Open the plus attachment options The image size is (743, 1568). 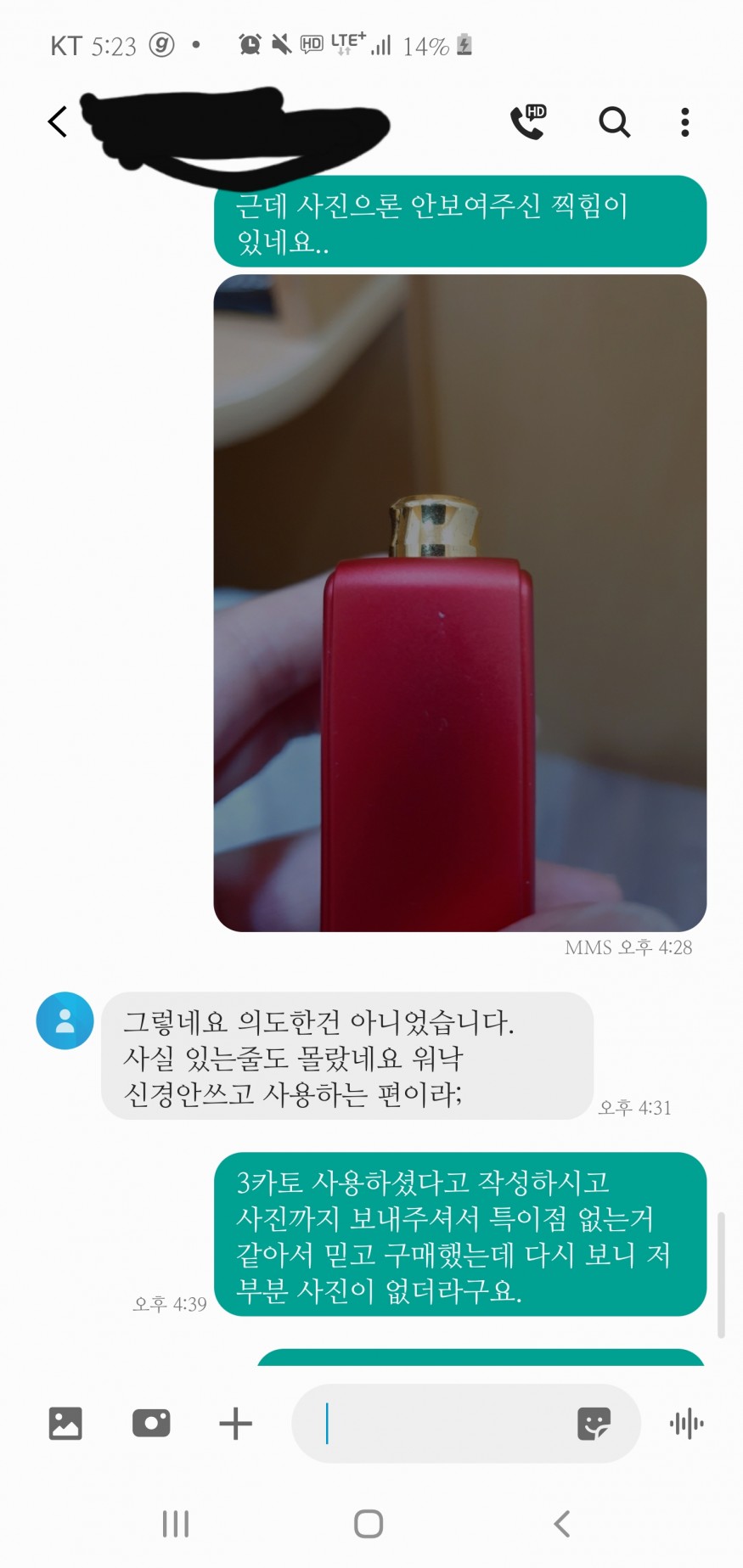(x=235, y=1424)
